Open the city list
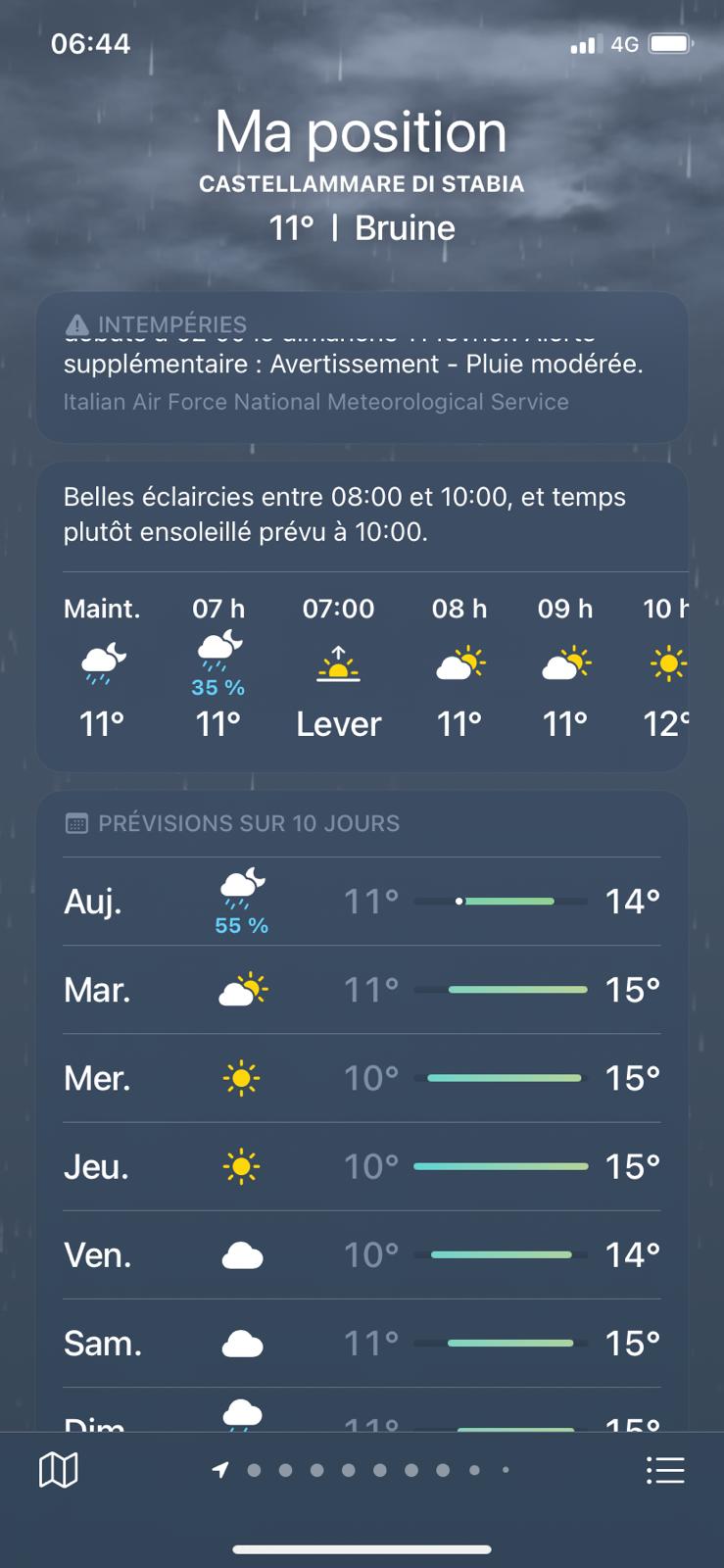This screenshot has width=724, height=1568. [x=665, y=1469]
